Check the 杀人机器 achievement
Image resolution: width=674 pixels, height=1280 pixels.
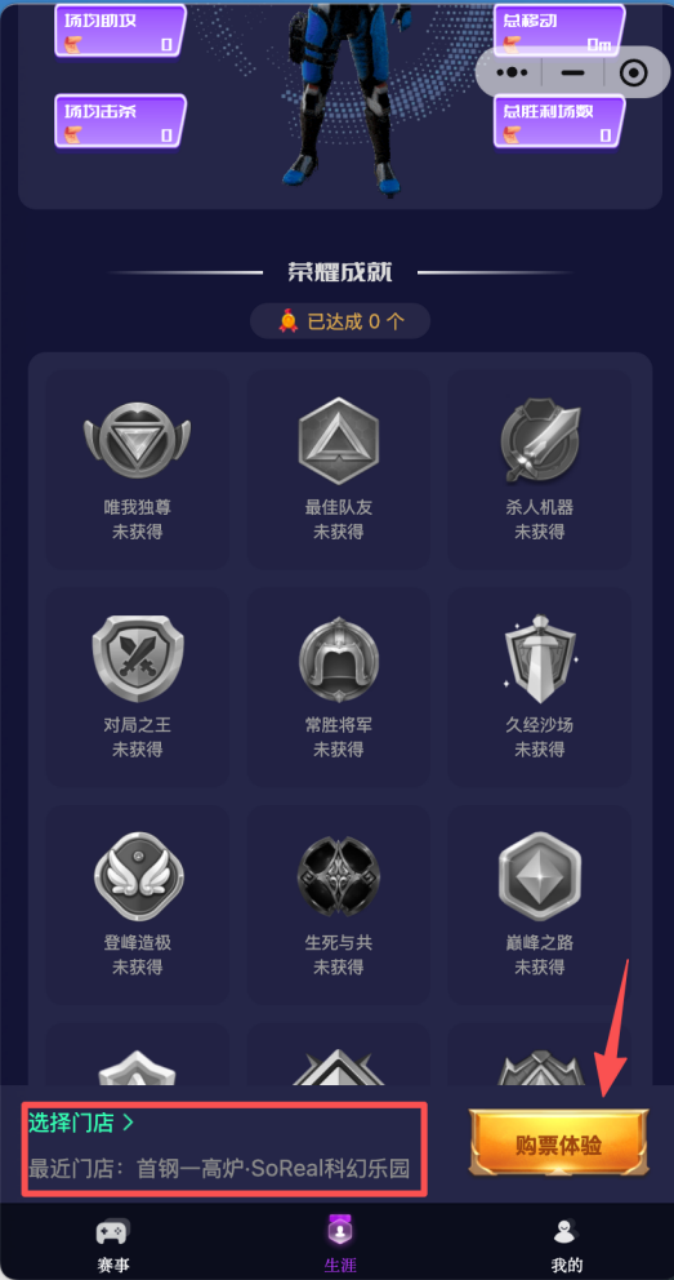(539, 469)
